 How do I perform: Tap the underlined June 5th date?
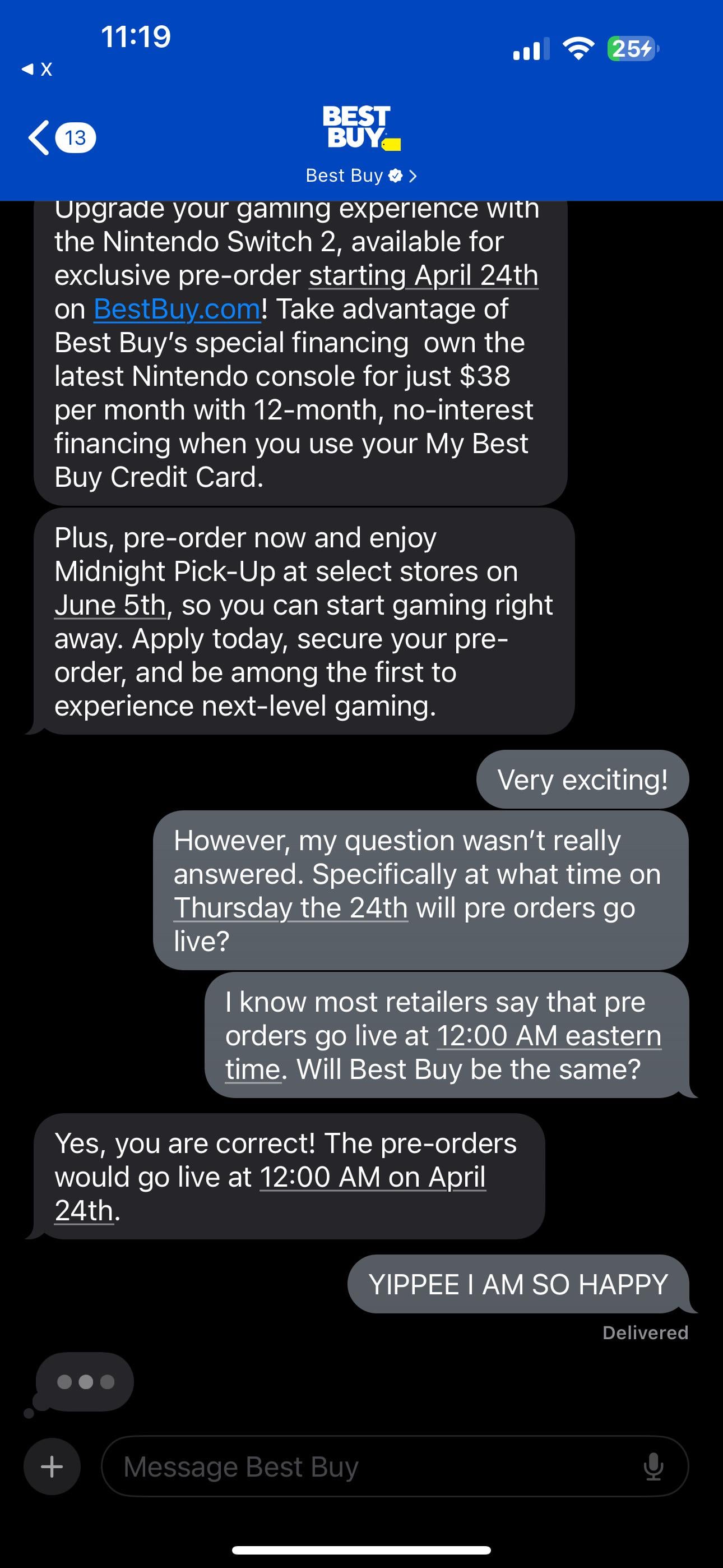(110, 605)
